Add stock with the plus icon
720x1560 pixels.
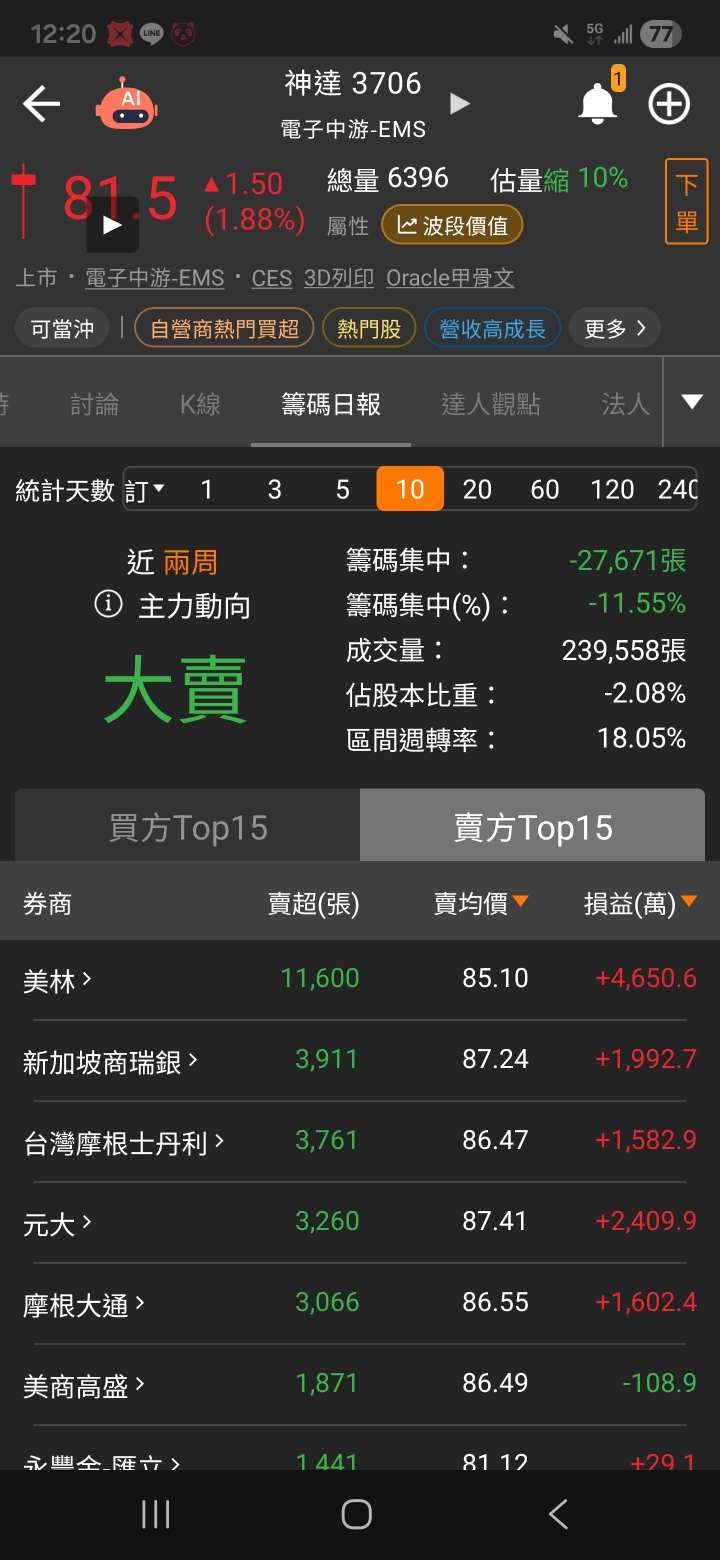click(669, 104)
